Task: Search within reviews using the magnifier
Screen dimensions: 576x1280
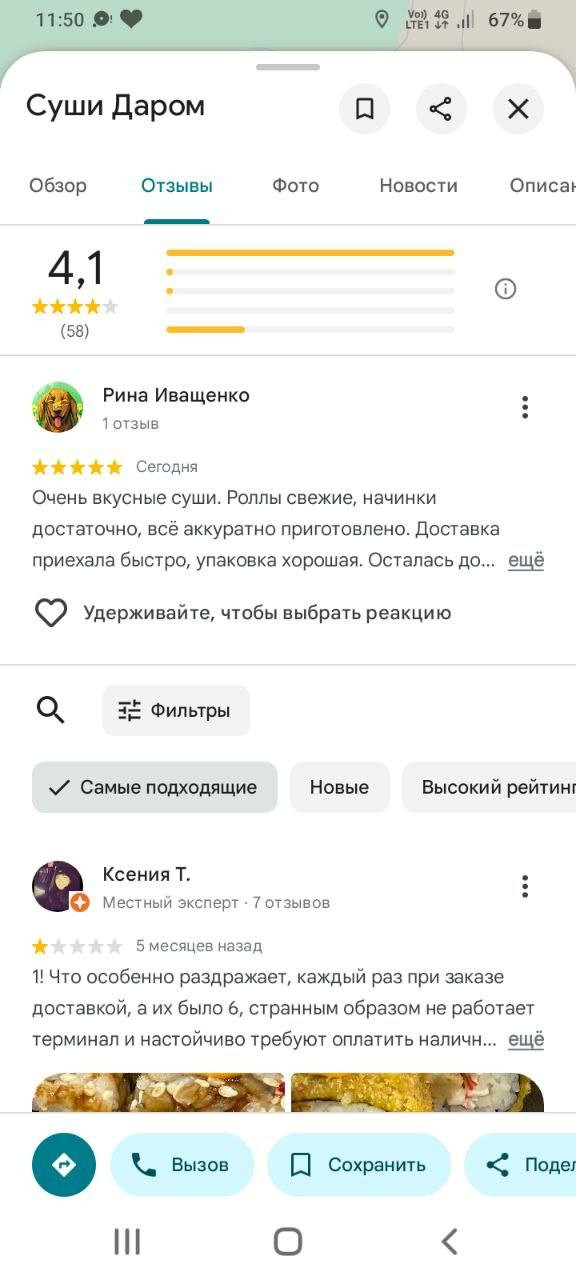Action: (50, 710)
